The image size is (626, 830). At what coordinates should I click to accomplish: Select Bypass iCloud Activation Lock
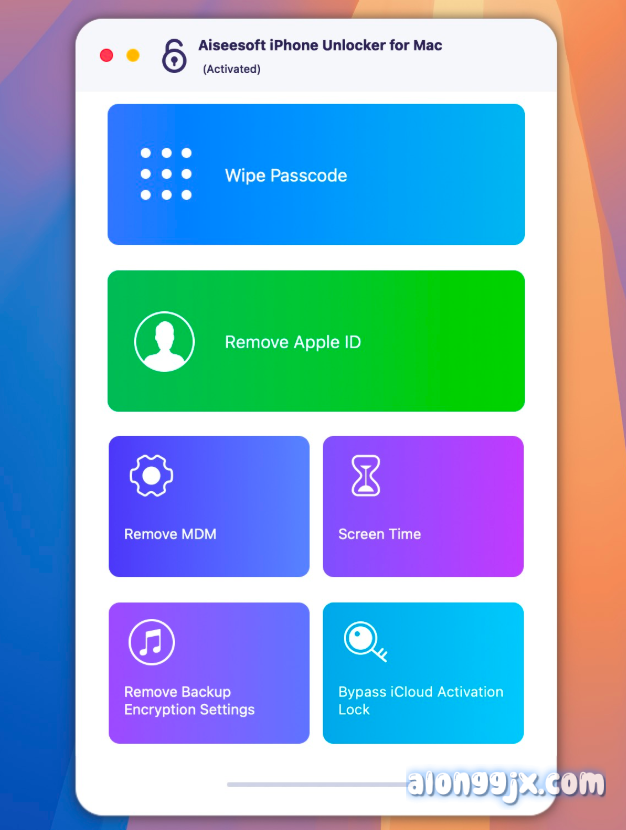(x=423, y=672)
